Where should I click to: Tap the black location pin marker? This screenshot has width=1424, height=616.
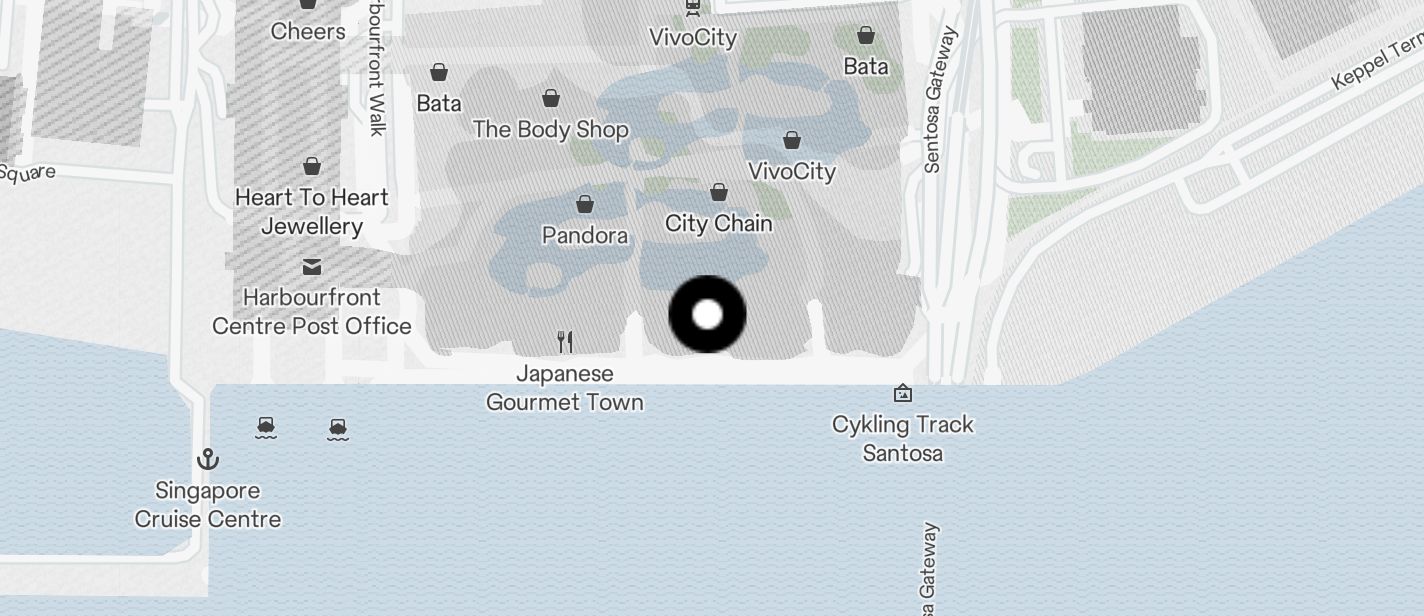click(x=707, y=314)
